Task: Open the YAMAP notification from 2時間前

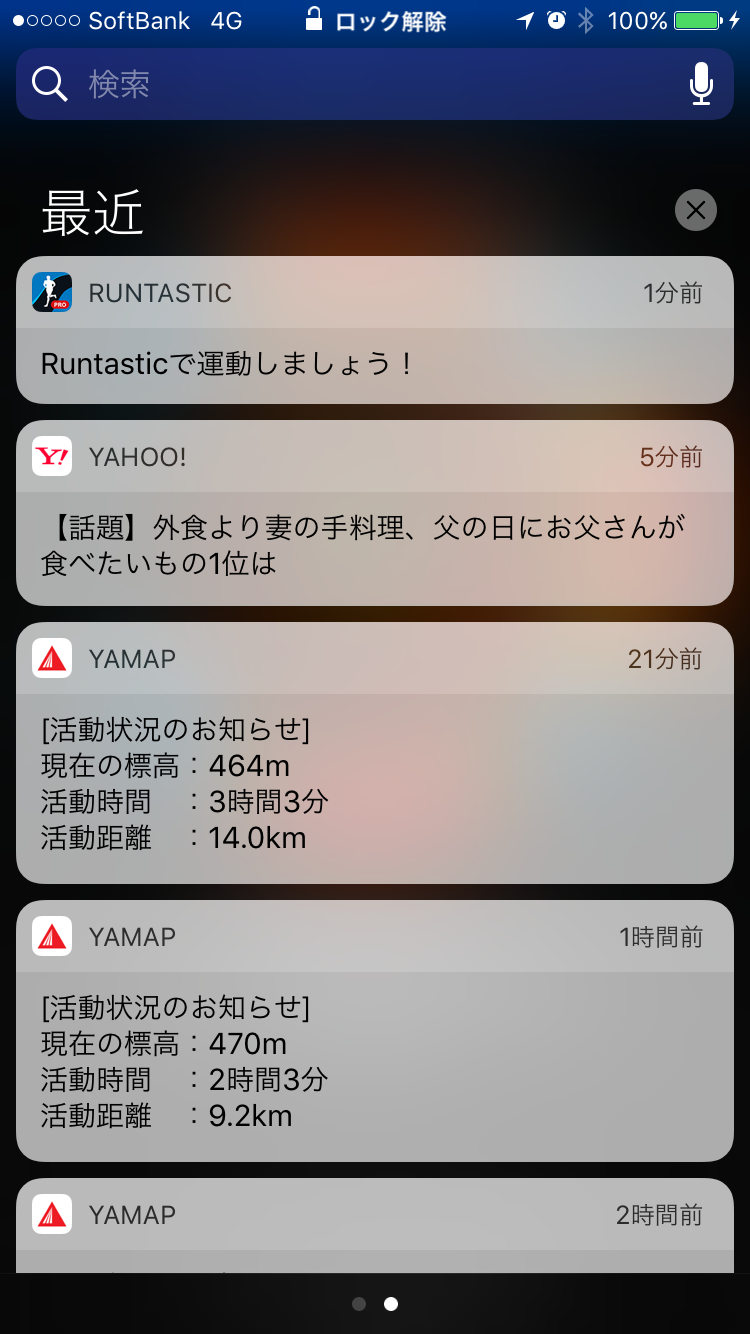Action: [x=375, y=1225]
